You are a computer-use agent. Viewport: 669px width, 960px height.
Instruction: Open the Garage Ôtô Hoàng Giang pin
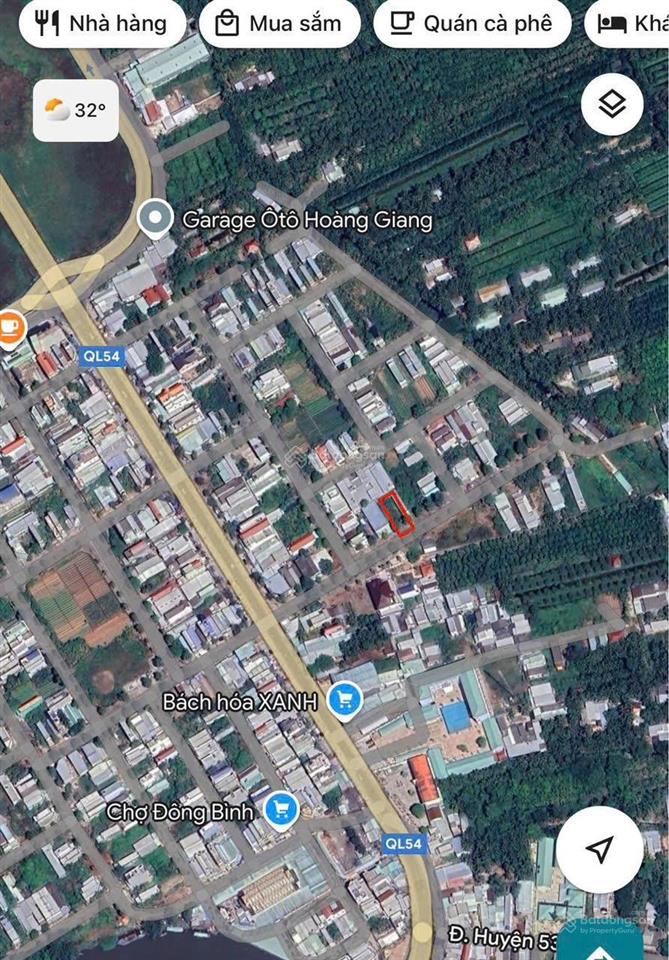(154, 219)
